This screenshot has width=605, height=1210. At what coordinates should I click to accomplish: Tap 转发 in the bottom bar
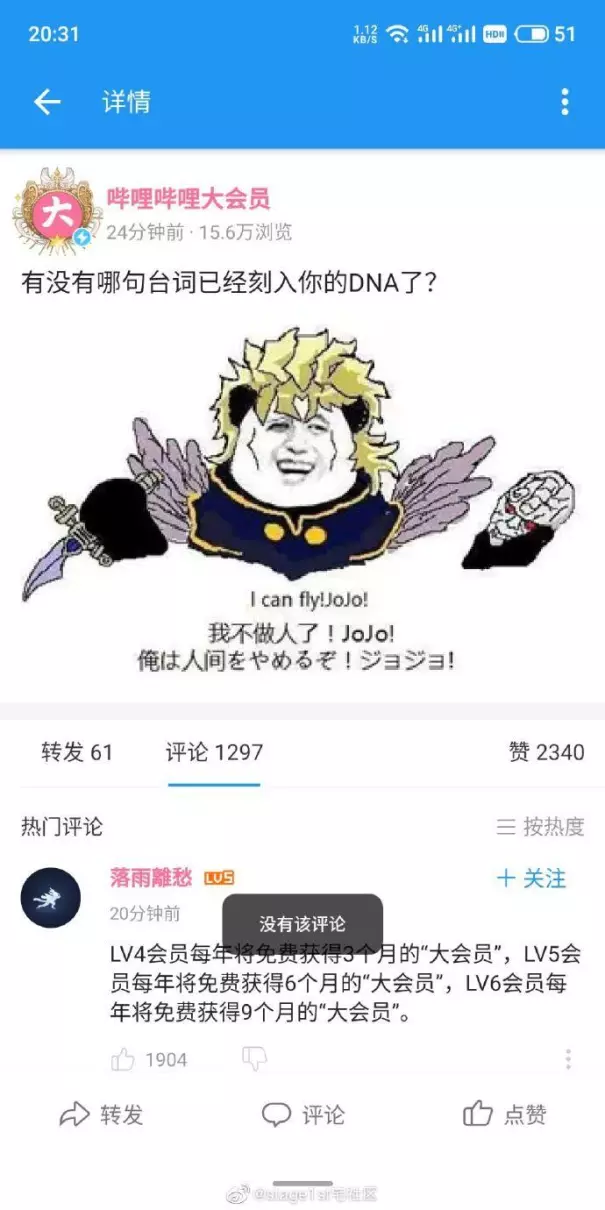pos(101,1114)
